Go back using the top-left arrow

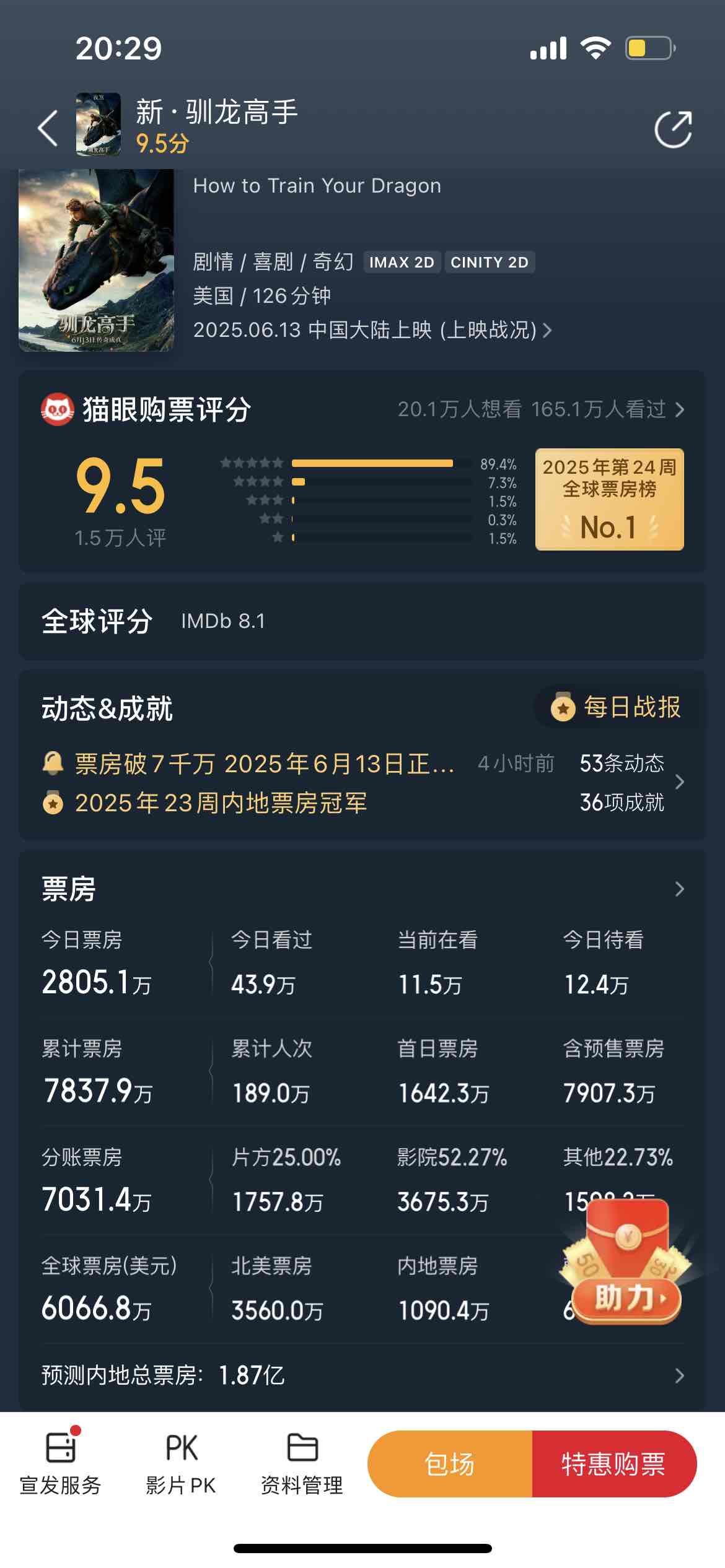(48, 129)
